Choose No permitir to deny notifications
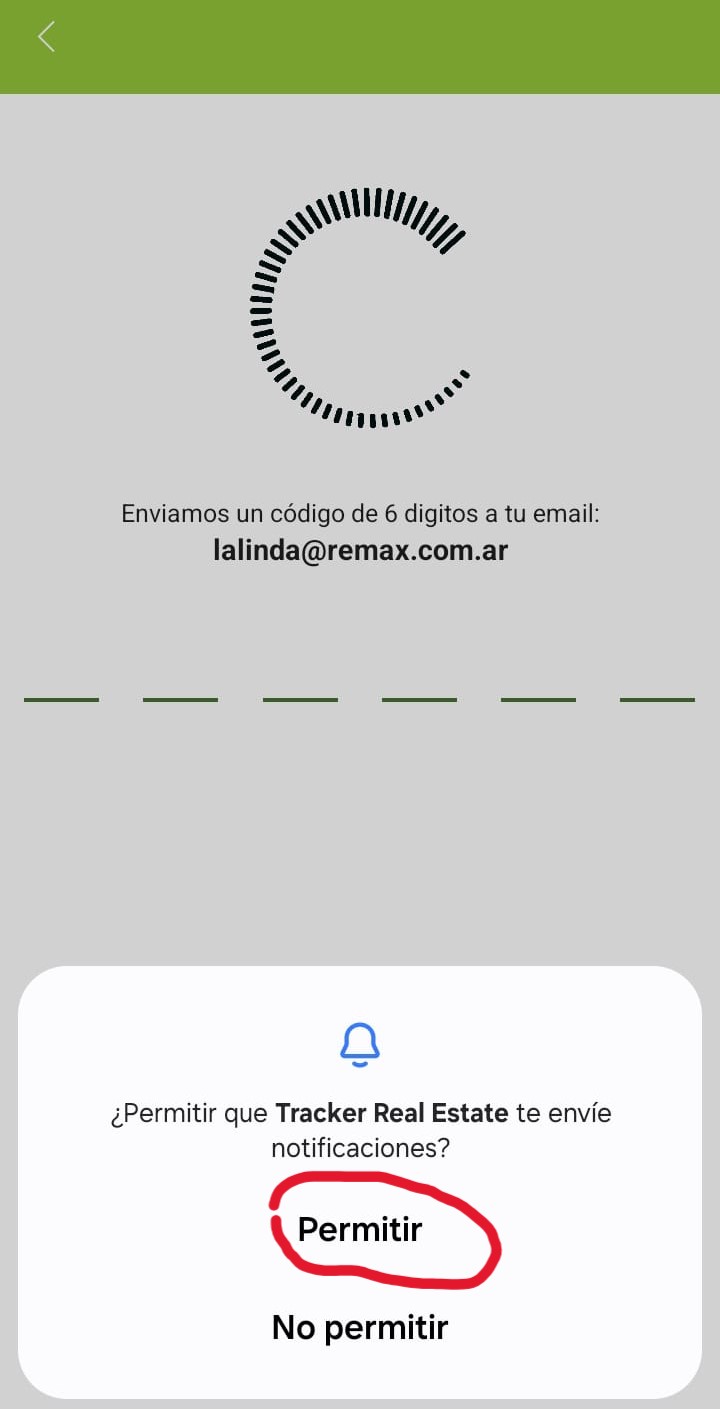 point(360,1327)
